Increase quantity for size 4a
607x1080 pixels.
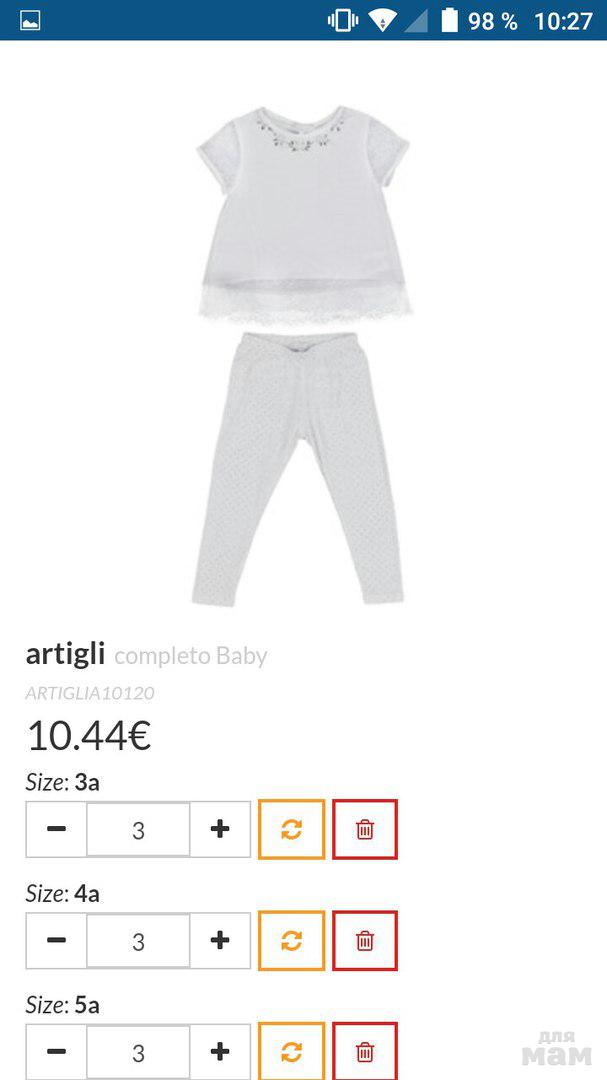220,940
